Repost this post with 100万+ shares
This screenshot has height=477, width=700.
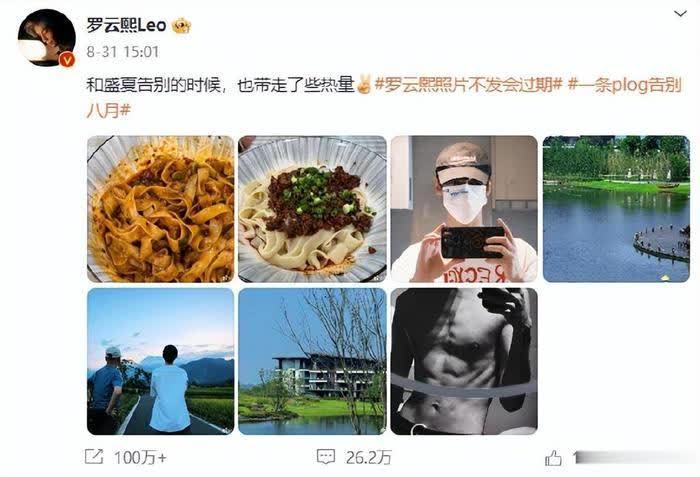124,457
